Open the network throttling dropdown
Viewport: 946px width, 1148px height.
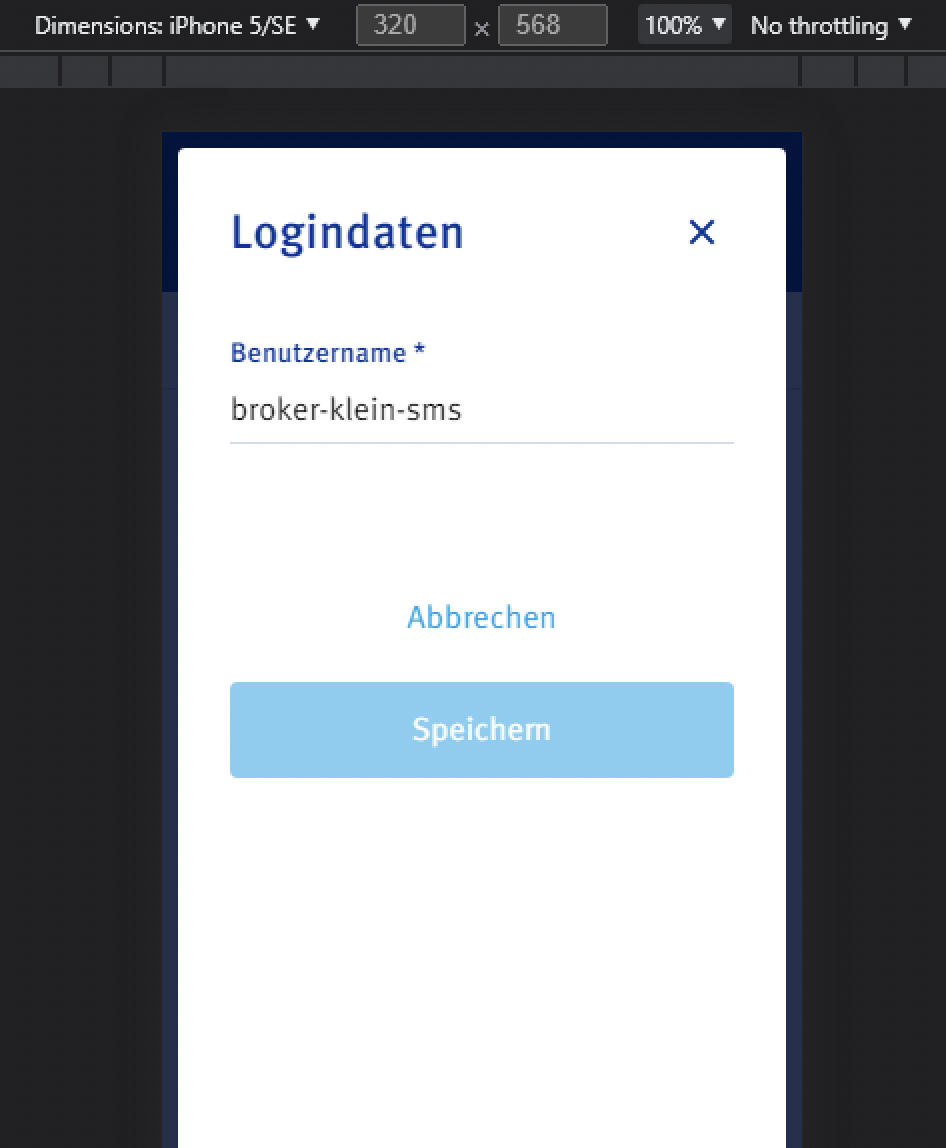click(x=831, y=25)
